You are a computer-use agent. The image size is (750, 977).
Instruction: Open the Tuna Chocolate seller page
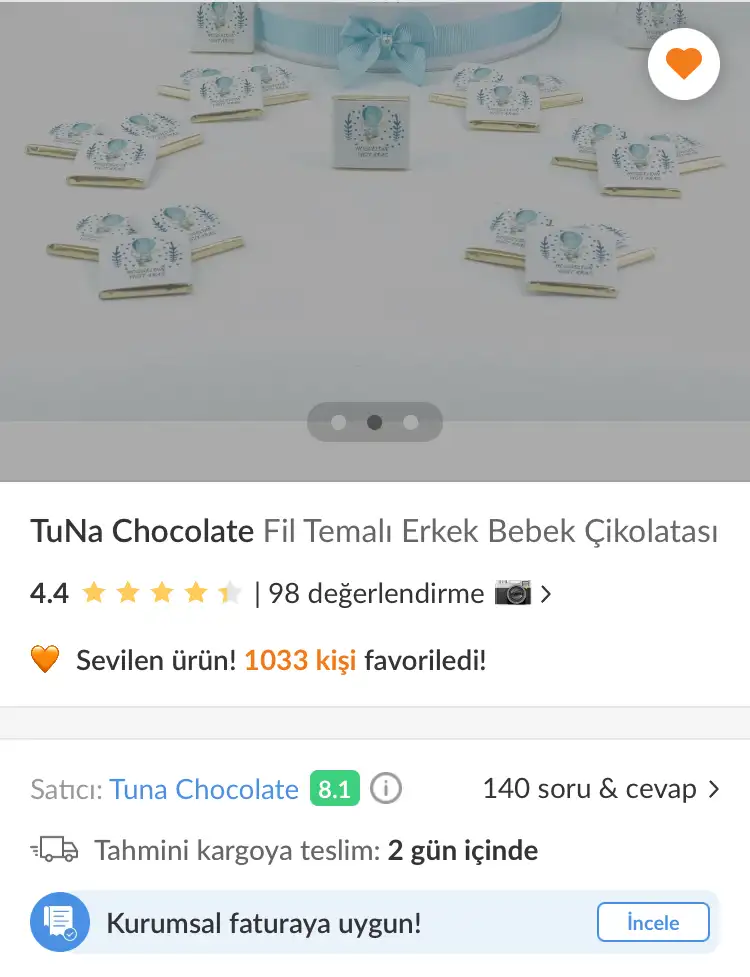click(204, 789)
